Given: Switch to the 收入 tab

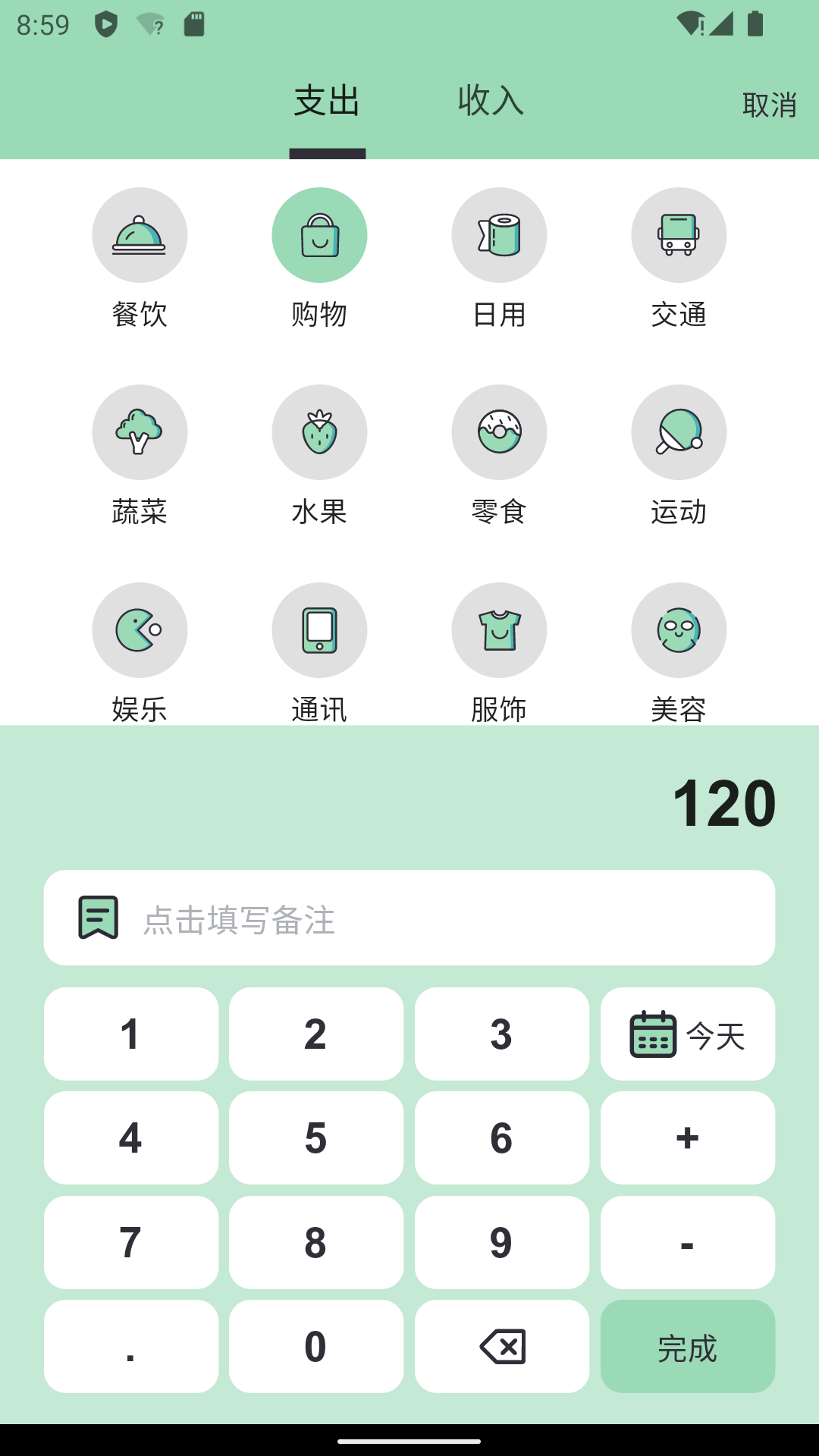Looking at the screenshot, I should coord(490,101).
